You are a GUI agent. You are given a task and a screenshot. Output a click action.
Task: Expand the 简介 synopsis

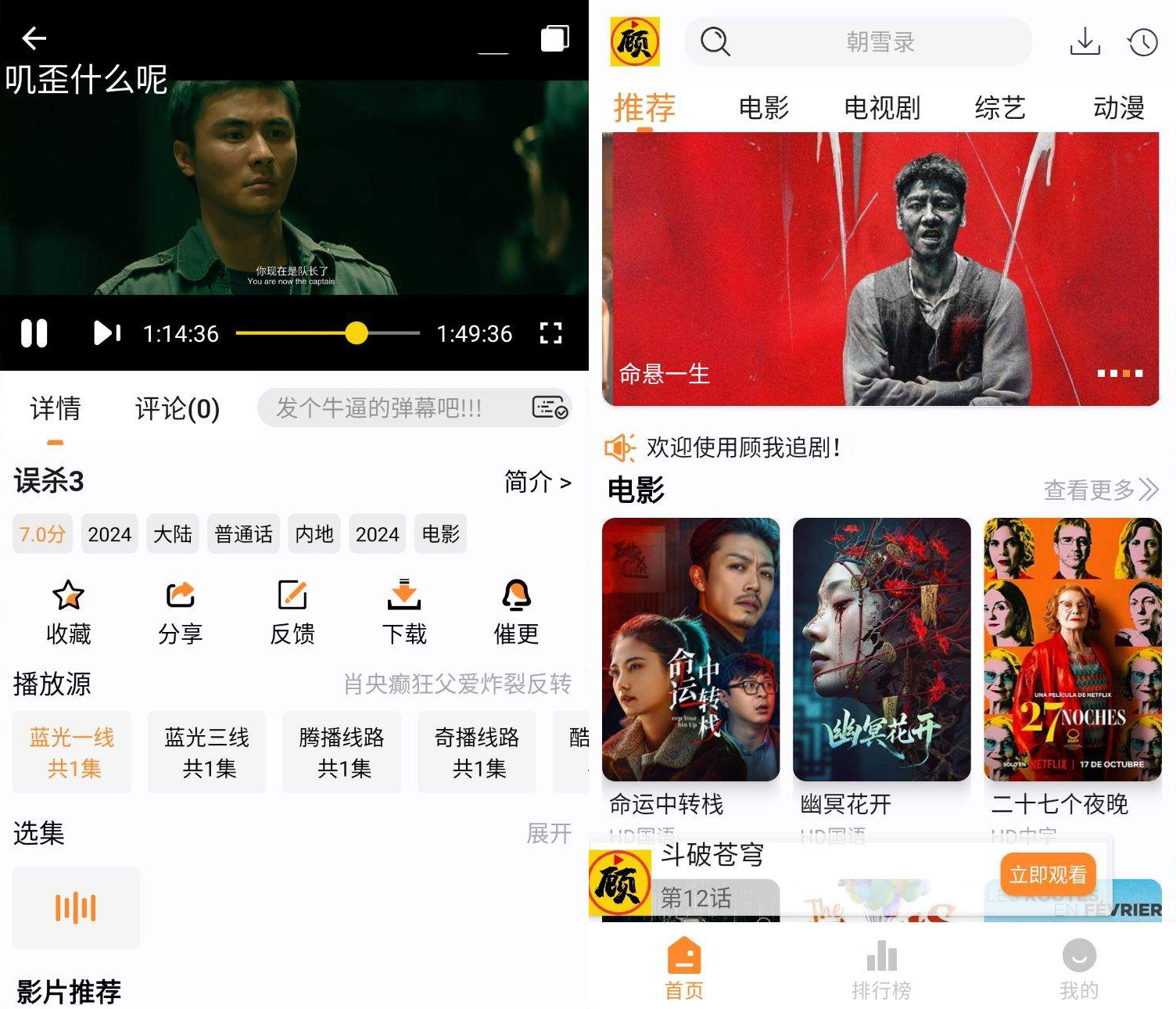pyautogui.click(x=537, y=482)
